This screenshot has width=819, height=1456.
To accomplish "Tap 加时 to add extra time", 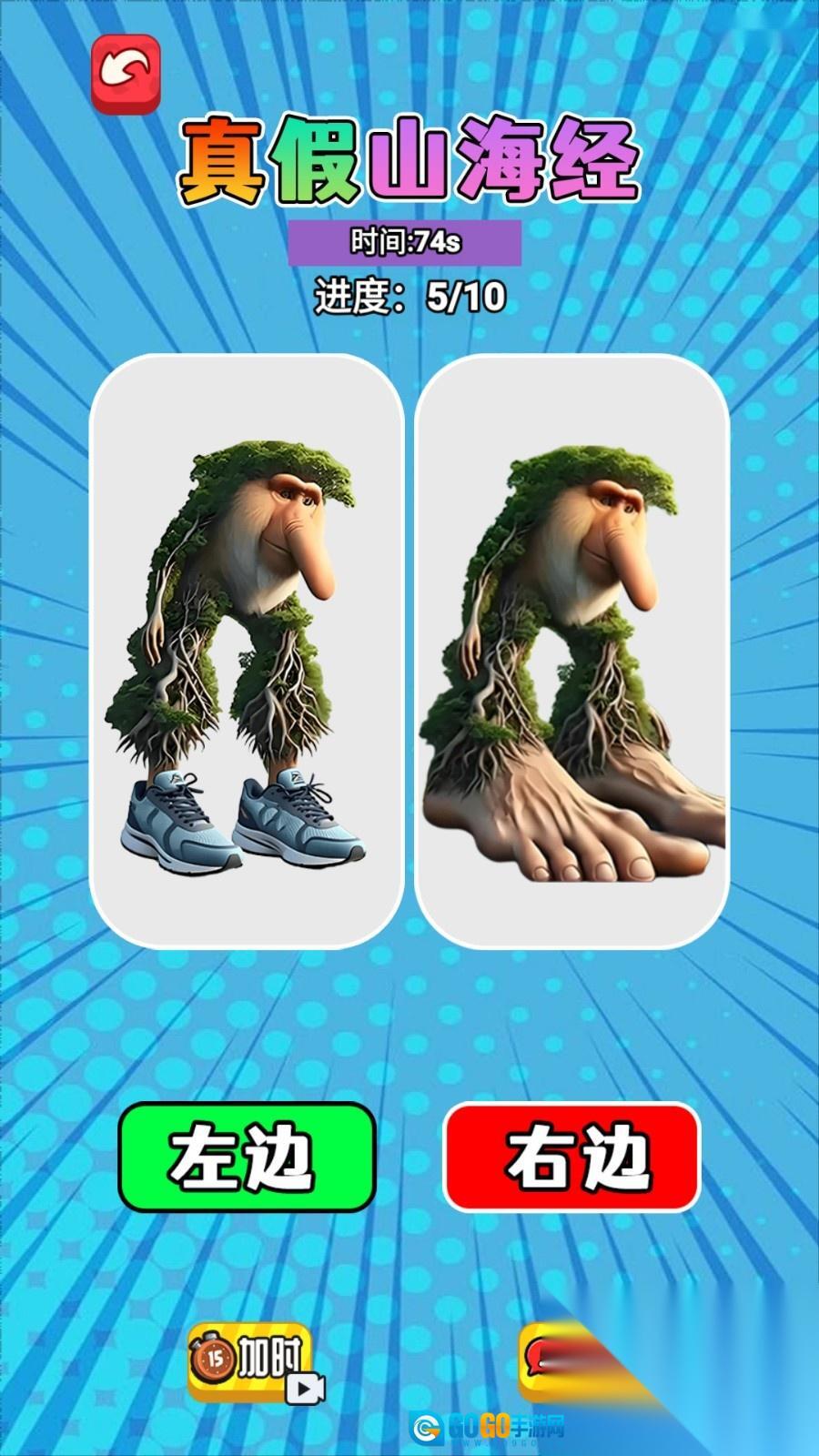I will [252, 1361].
